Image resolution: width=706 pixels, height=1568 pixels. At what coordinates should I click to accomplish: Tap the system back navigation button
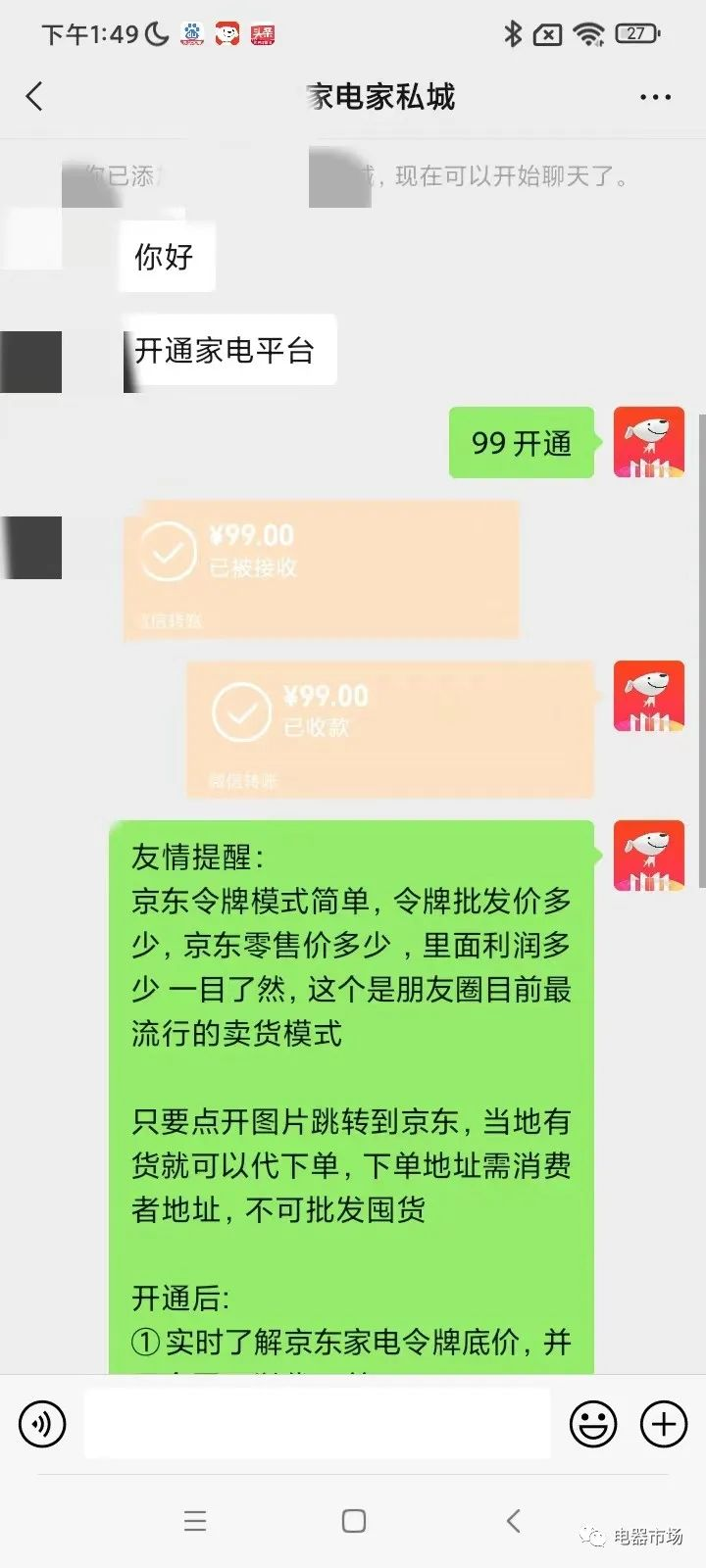point(513,1520)
